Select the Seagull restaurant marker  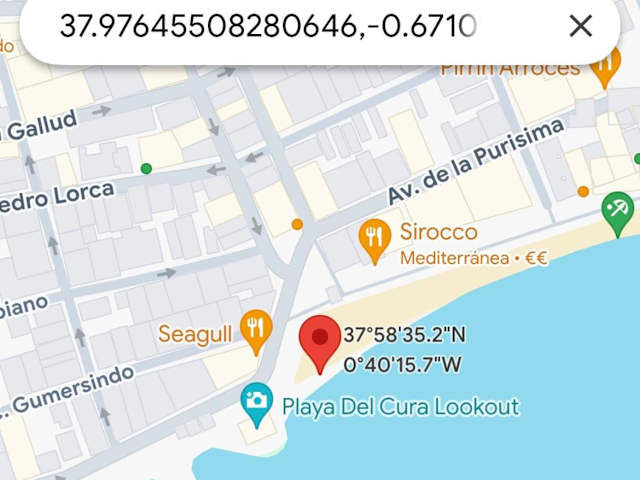[x=257, y=330]
